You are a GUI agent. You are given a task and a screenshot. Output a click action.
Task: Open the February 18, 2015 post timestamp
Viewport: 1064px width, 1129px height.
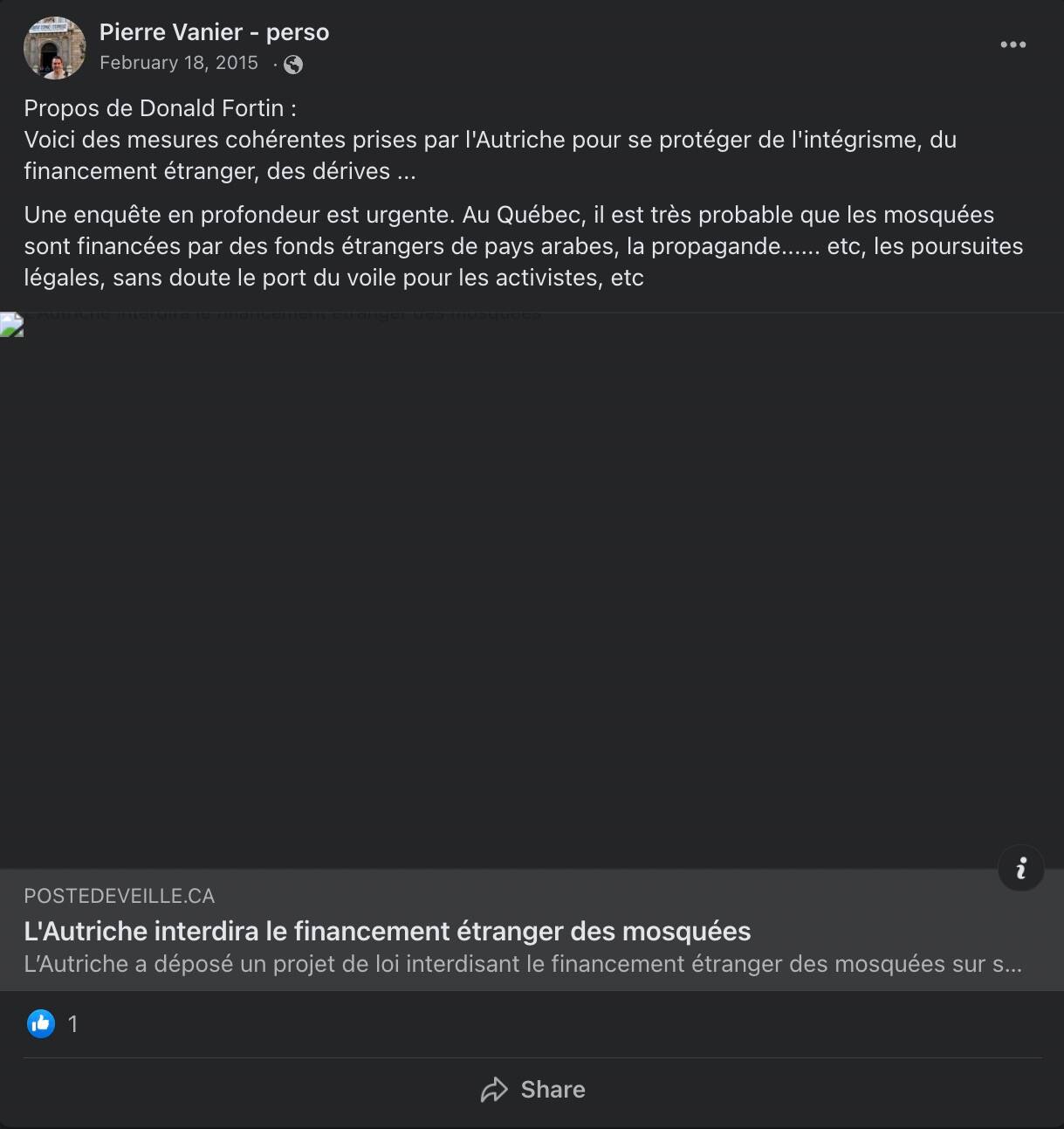coord(179,63)
